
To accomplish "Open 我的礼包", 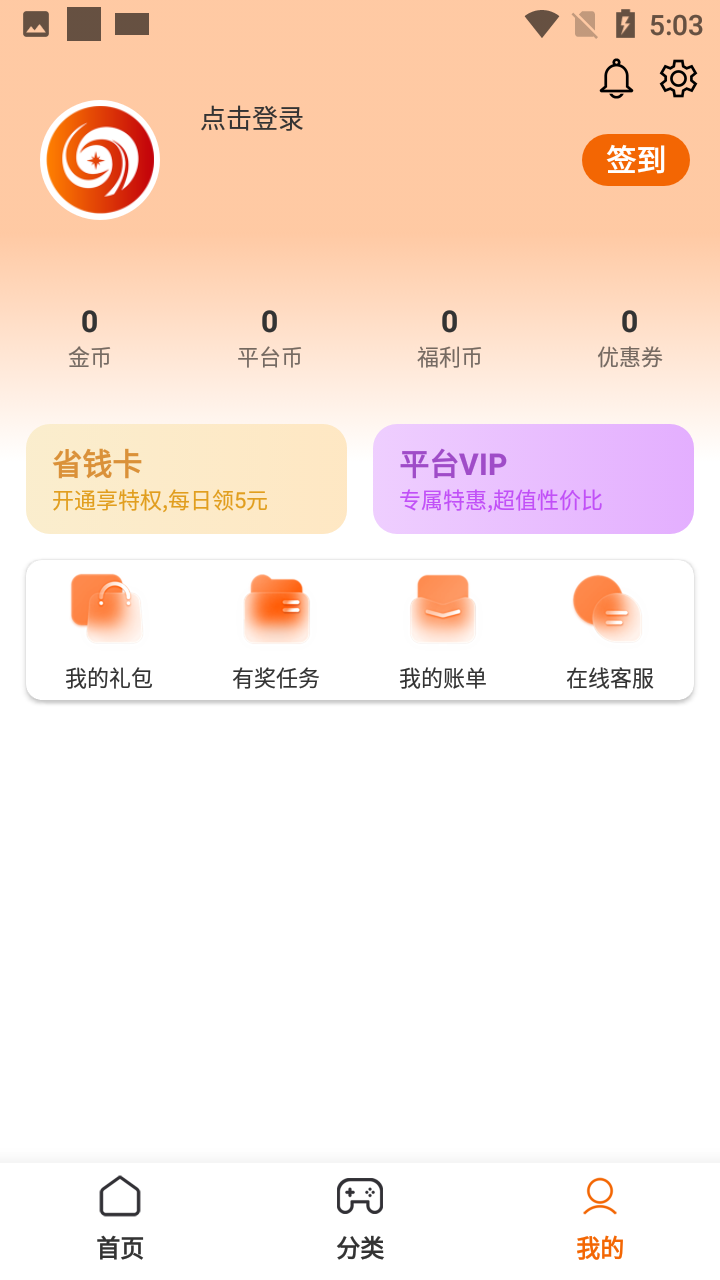I will pyautogui.click(x=109, y=632).
